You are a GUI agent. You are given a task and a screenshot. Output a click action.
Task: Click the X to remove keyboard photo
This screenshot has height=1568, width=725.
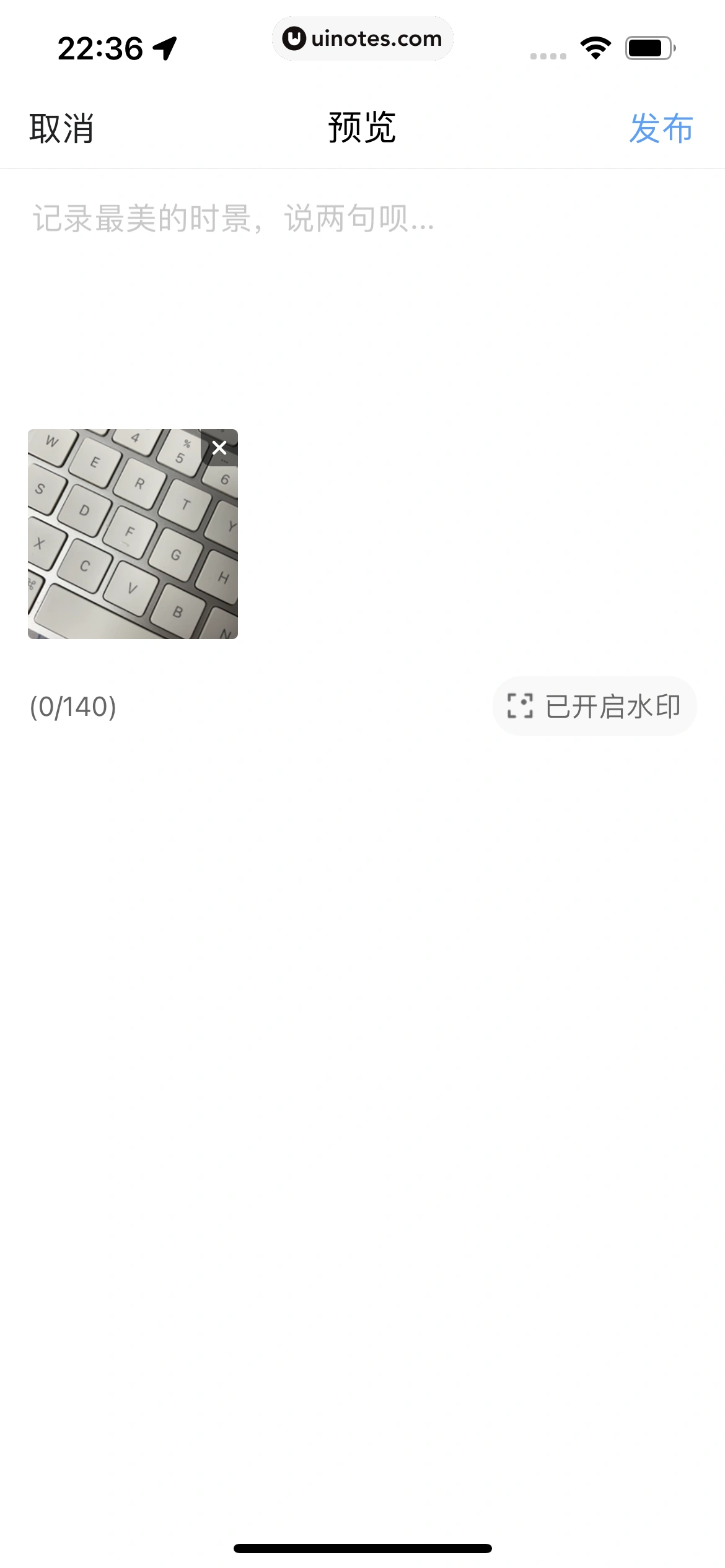click(220, 448)
